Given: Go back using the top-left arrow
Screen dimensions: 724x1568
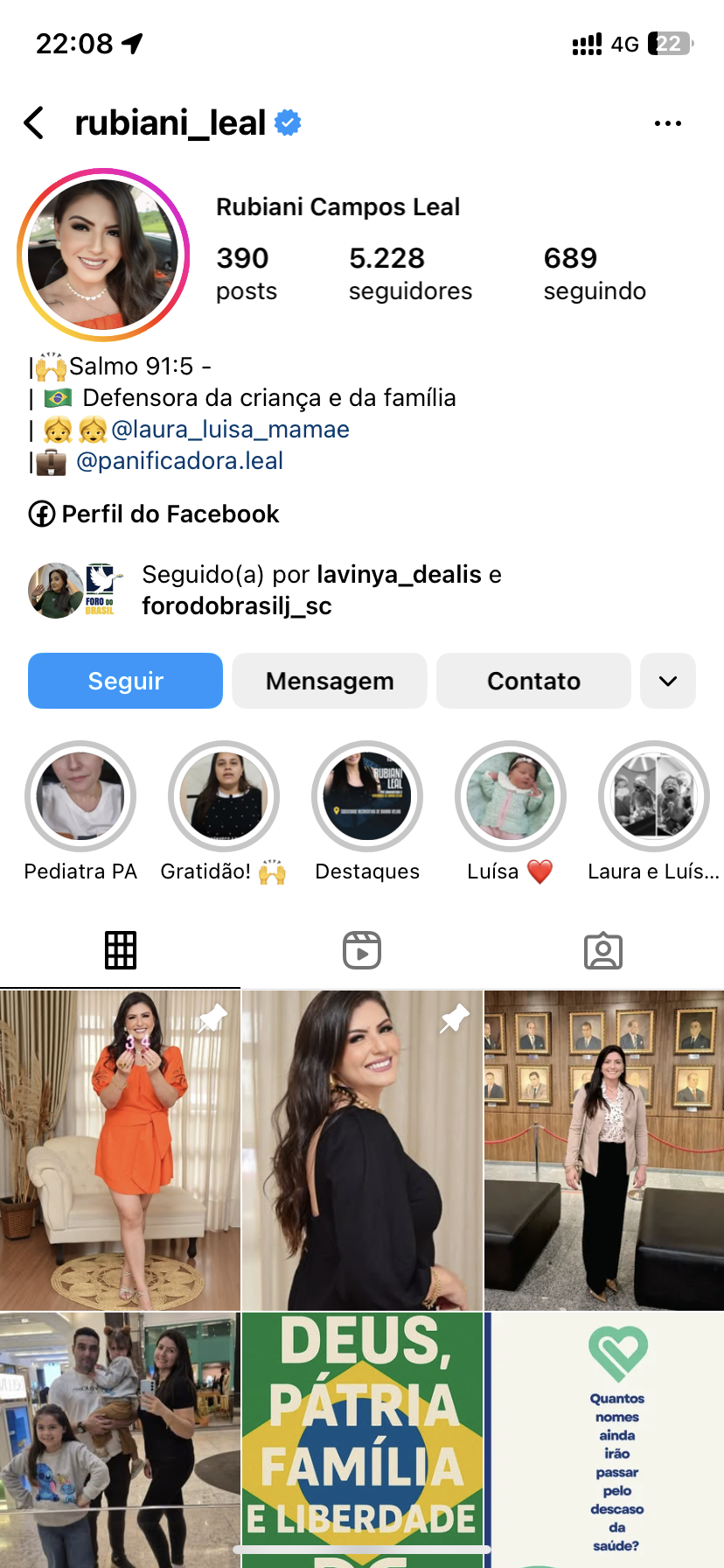Looking at the screenshot, I should tap(35, 123).
